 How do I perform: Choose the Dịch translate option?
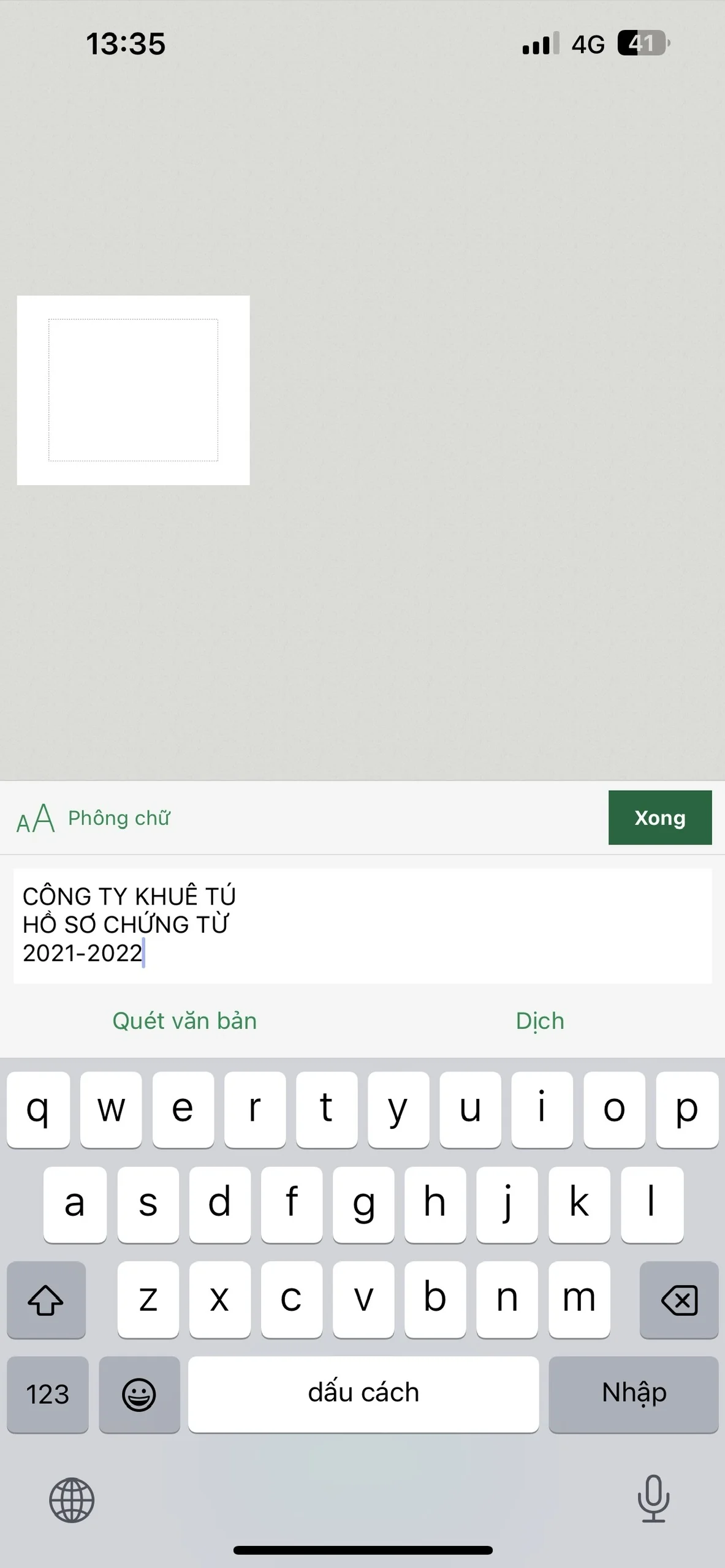(x=540, y=1021)
